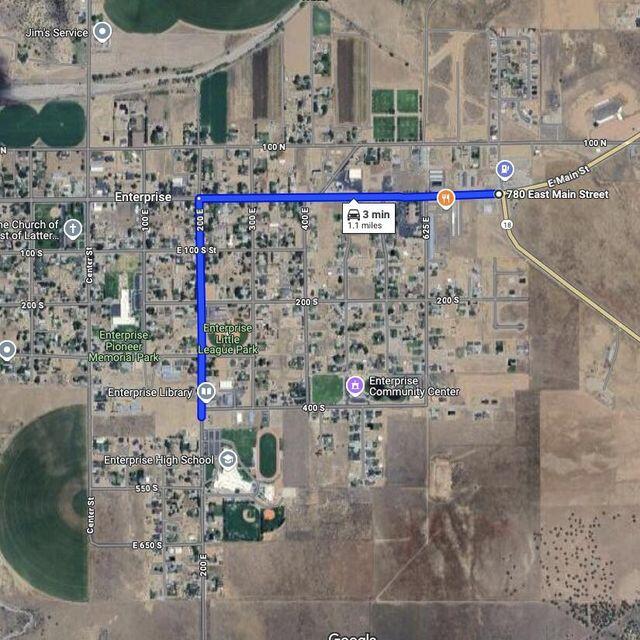Open the Jim's Service map marker
640x640 pixels.
[103, 32]
